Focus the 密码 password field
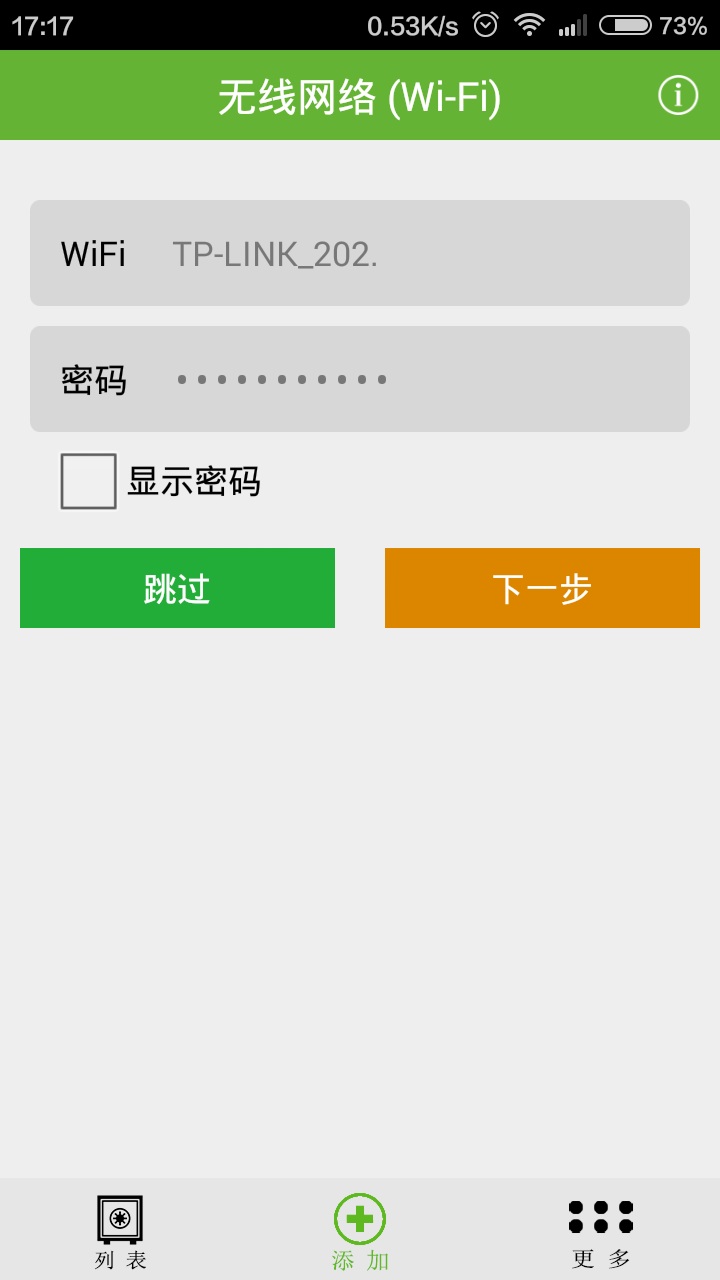The width and height of the screenshot is (720, 1280). [400, 379]
